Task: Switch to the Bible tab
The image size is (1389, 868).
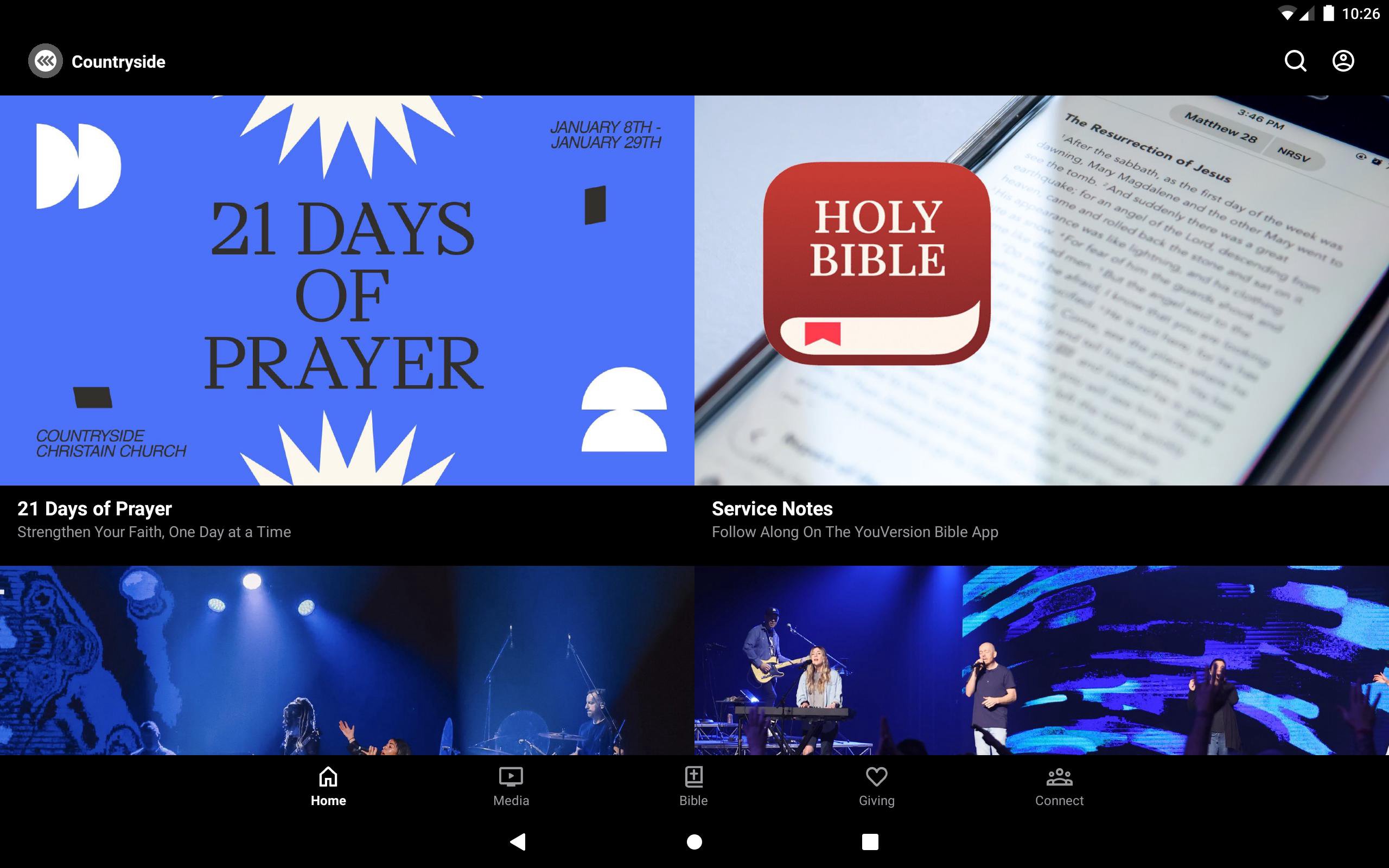Action: [693, 787]
